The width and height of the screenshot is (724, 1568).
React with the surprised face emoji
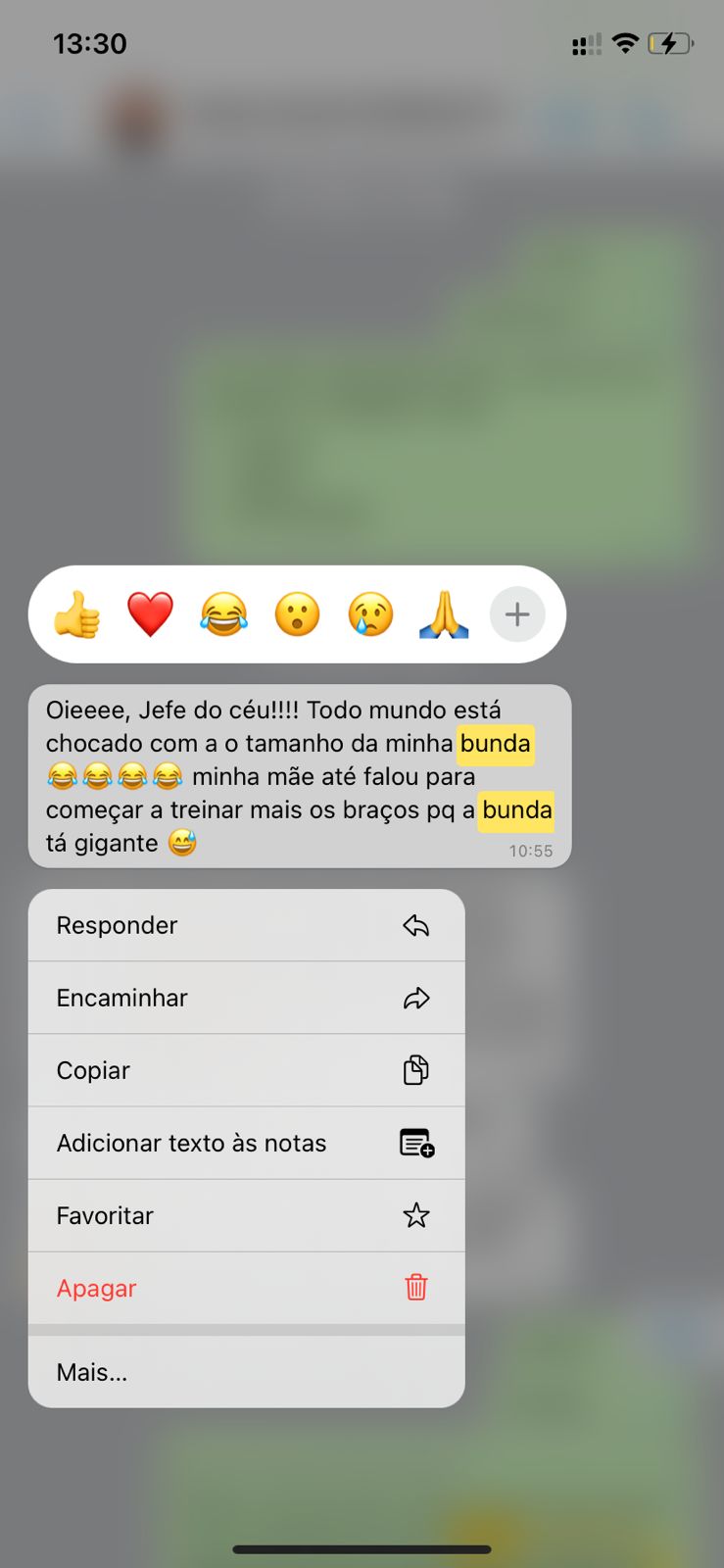[297, 614]
